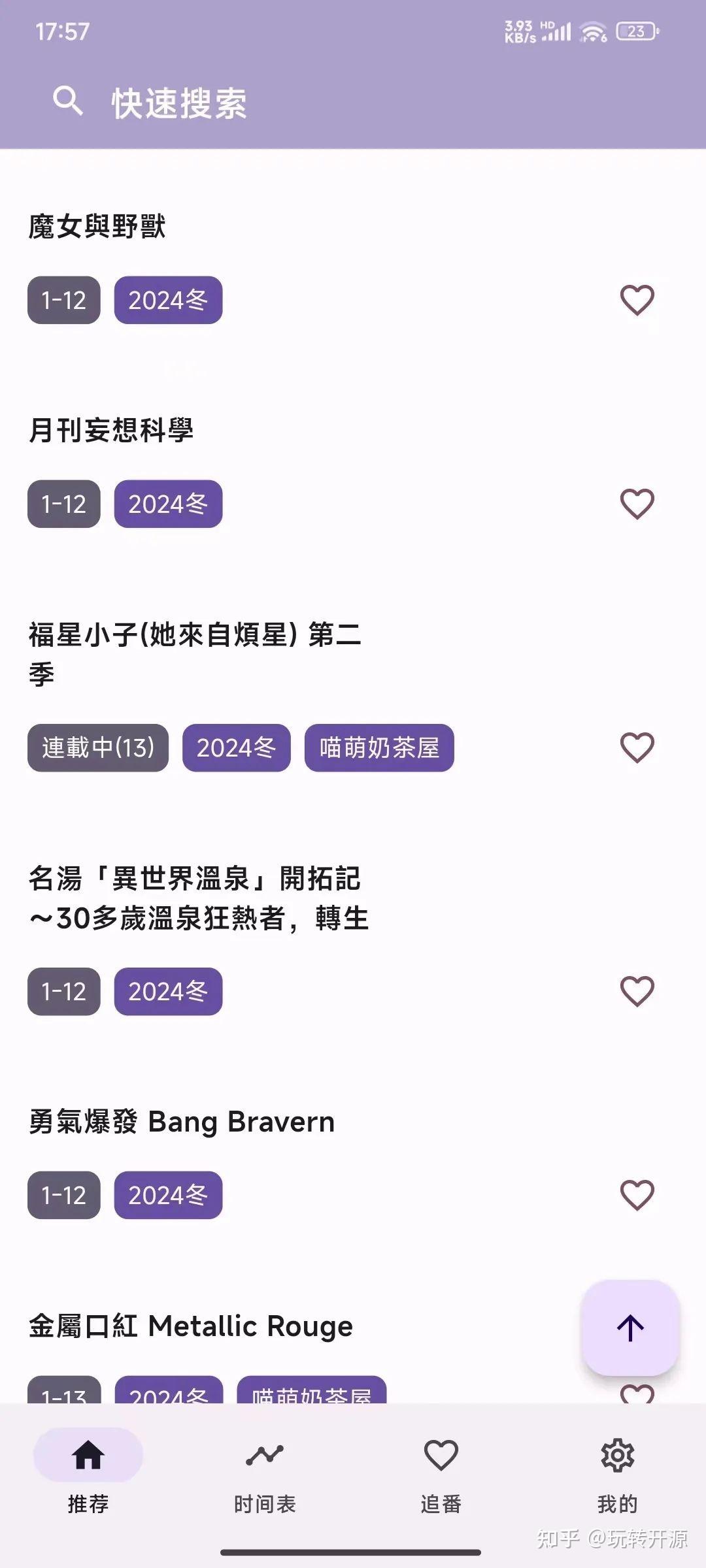Add 名湯「異世界溫泉」開拓記 to favorites
This screenshot has height=1568, width=706.
[637, 992]
